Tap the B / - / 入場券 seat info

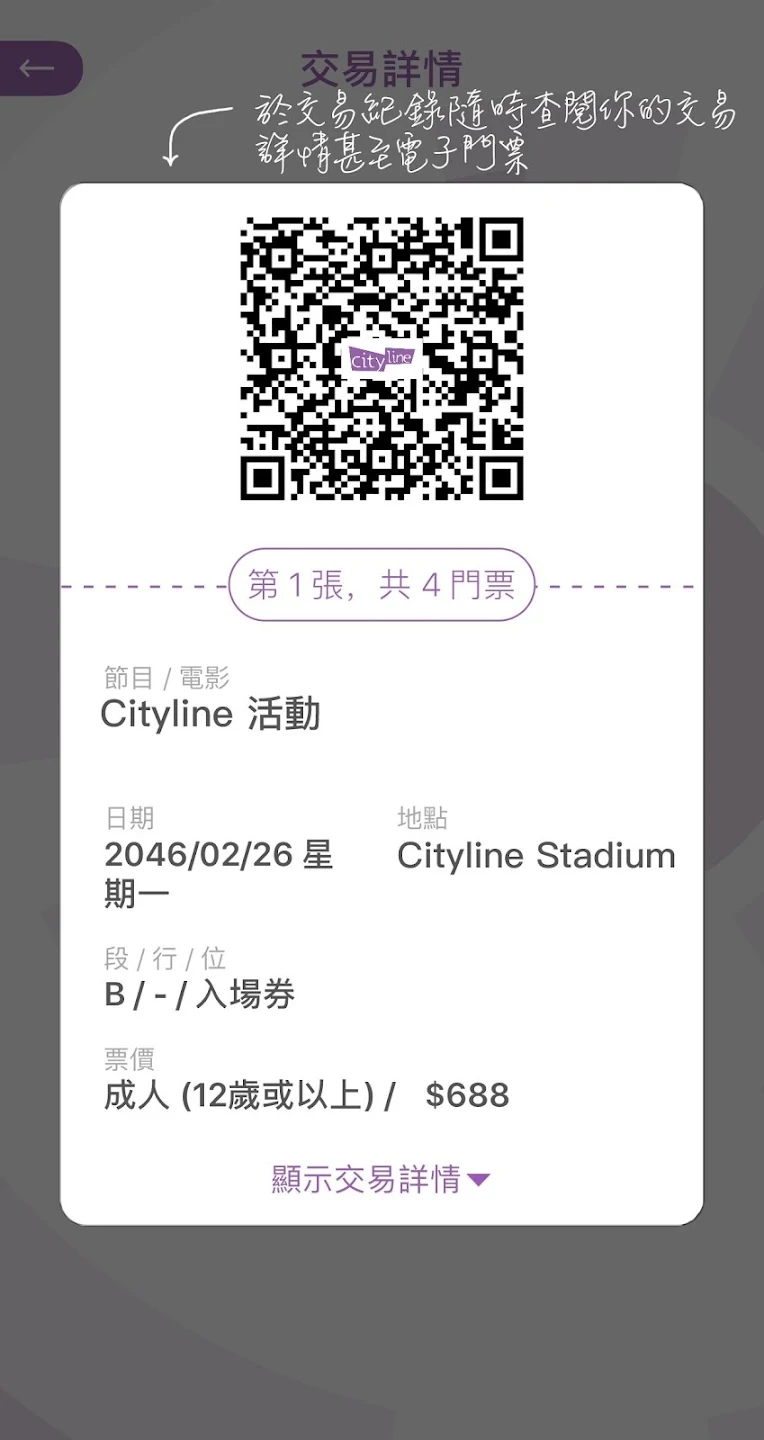pos(199,993)
